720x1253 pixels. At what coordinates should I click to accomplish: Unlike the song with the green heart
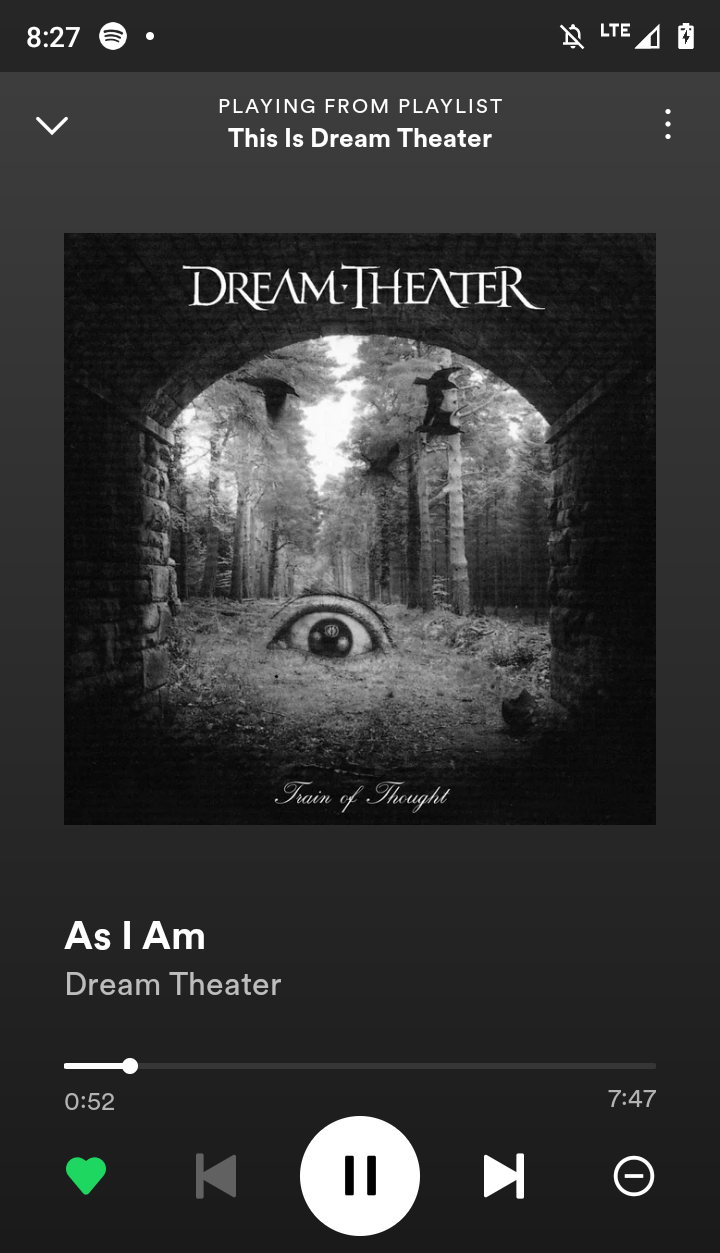86,1175
